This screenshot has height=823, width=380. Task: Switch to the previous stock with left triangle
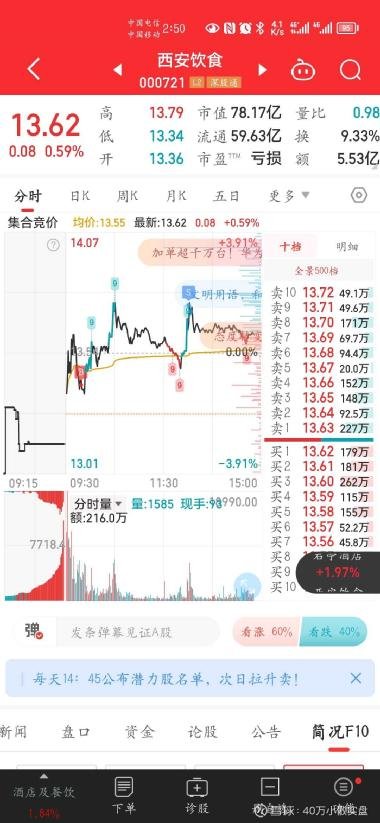click(x=118, y=70)
